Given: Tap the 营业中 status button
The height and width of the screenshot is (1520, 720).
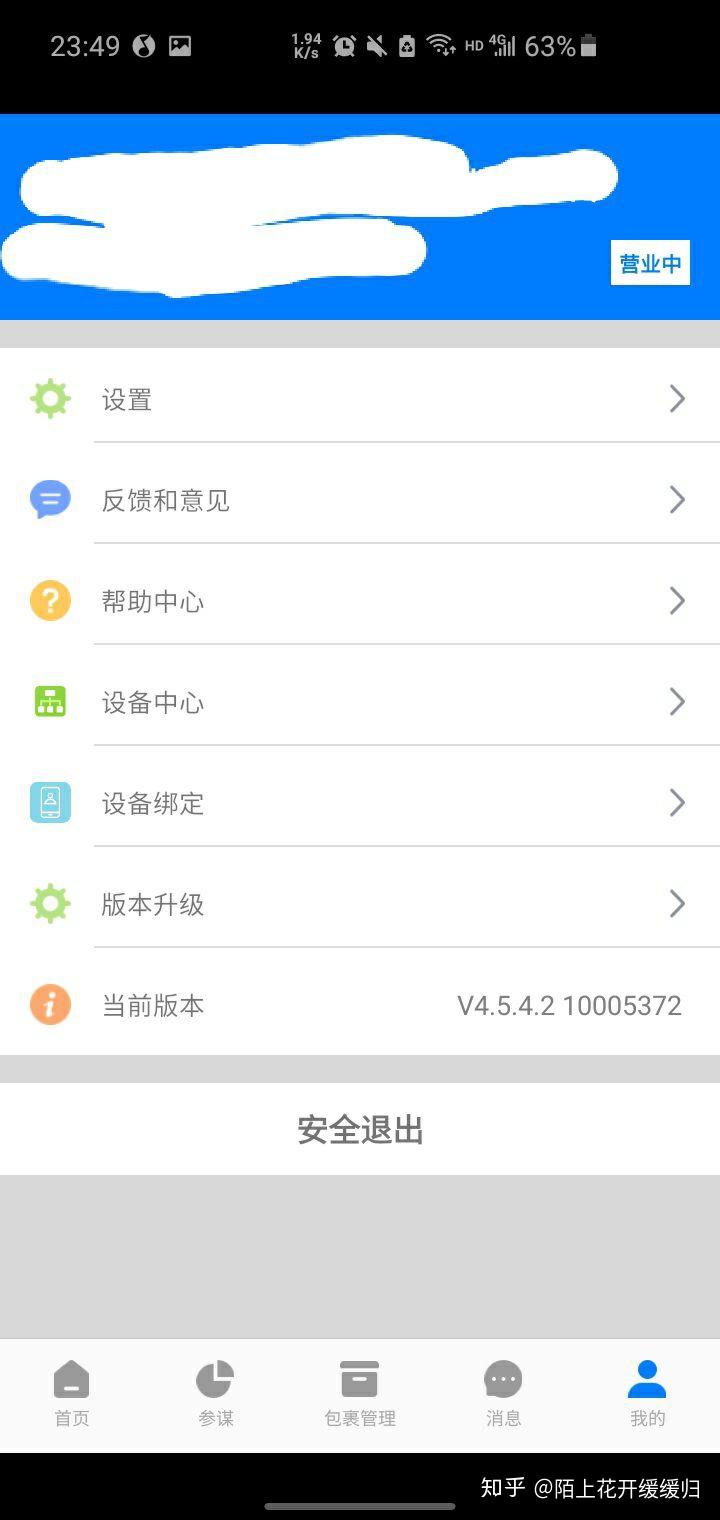Looking at the screenshot, I should [x=650, y=264].
